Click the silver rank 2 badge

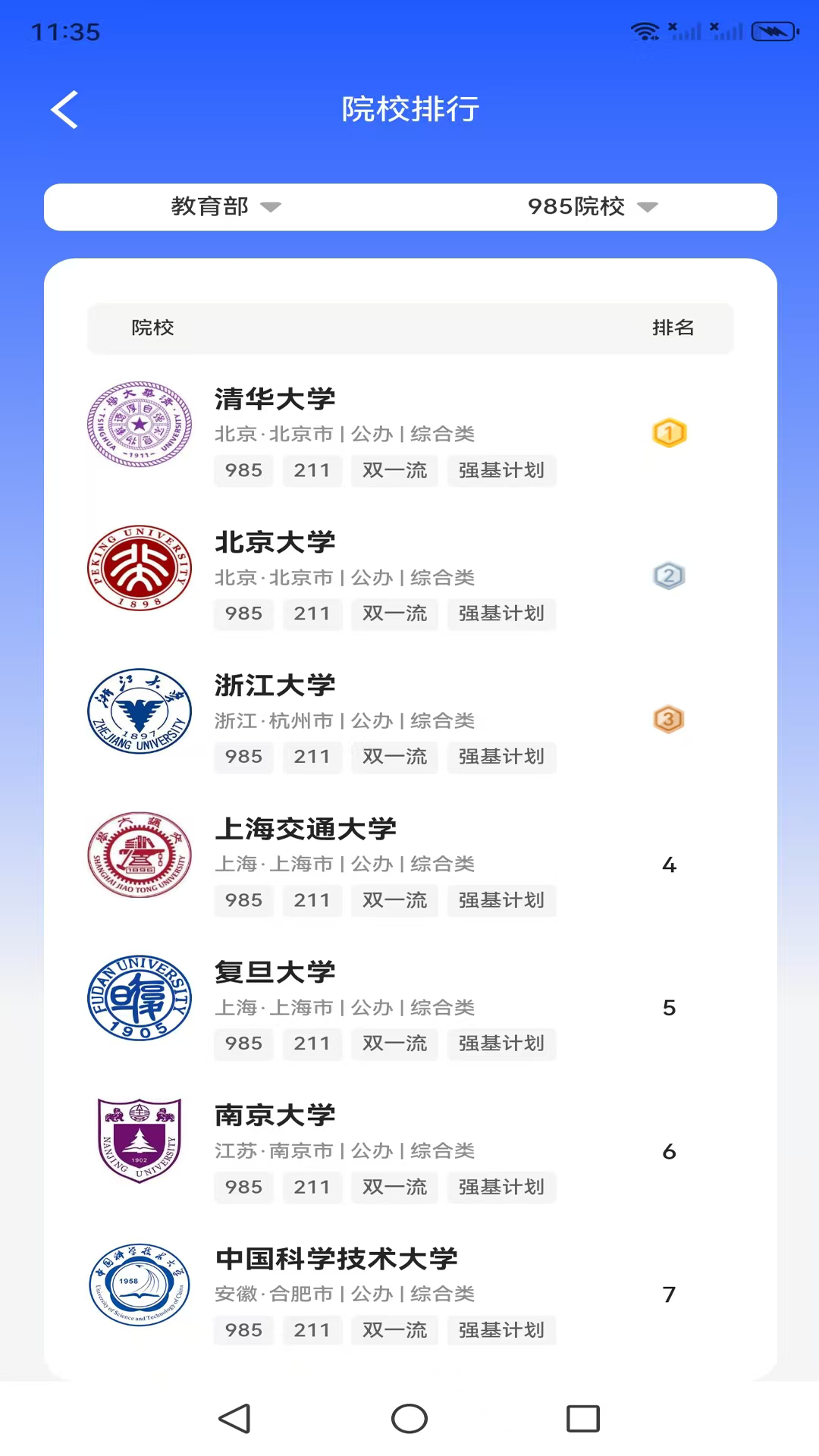click(668, 576)
